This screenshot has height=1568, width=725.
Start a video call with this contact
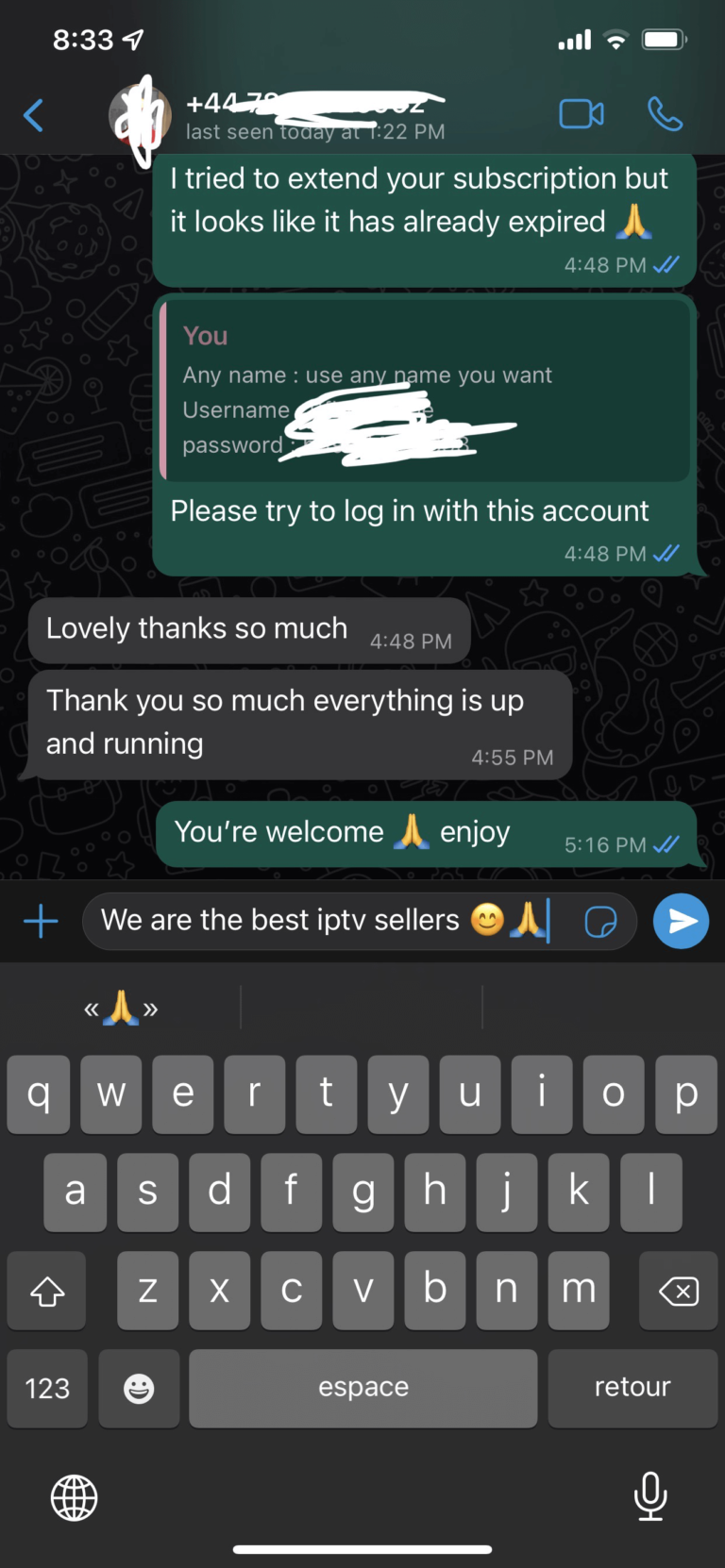[582, 115]
